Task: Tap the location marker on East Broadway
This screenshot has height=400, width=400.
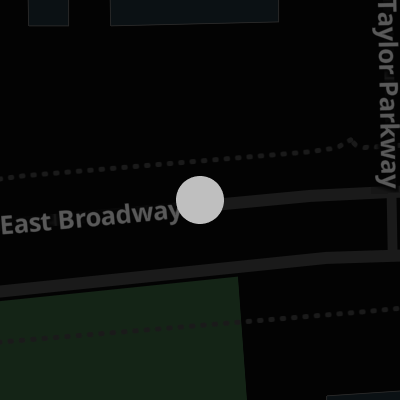Action: 200,200
